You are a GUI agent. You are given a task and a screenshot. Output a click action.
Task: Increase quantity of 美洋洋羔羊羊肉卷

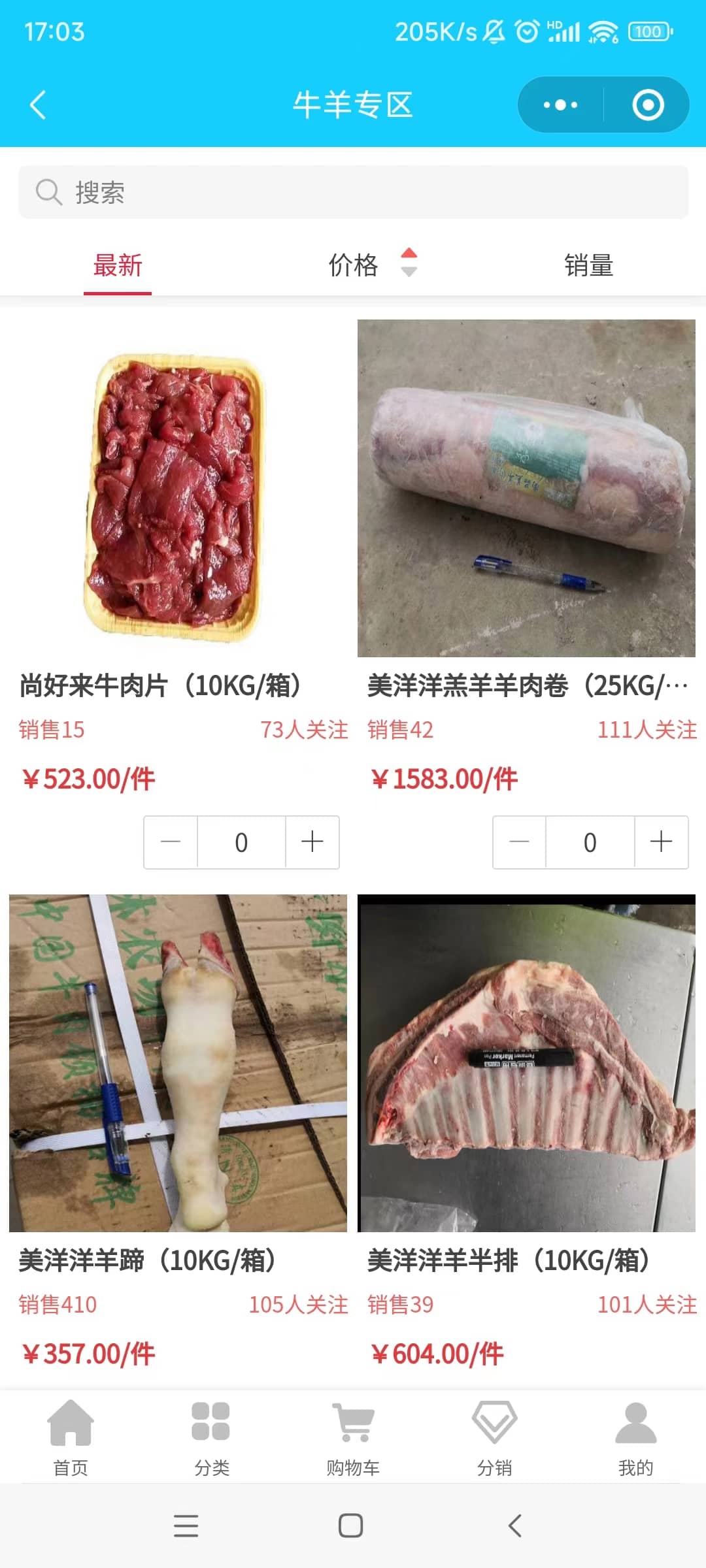tap(661, 841)
